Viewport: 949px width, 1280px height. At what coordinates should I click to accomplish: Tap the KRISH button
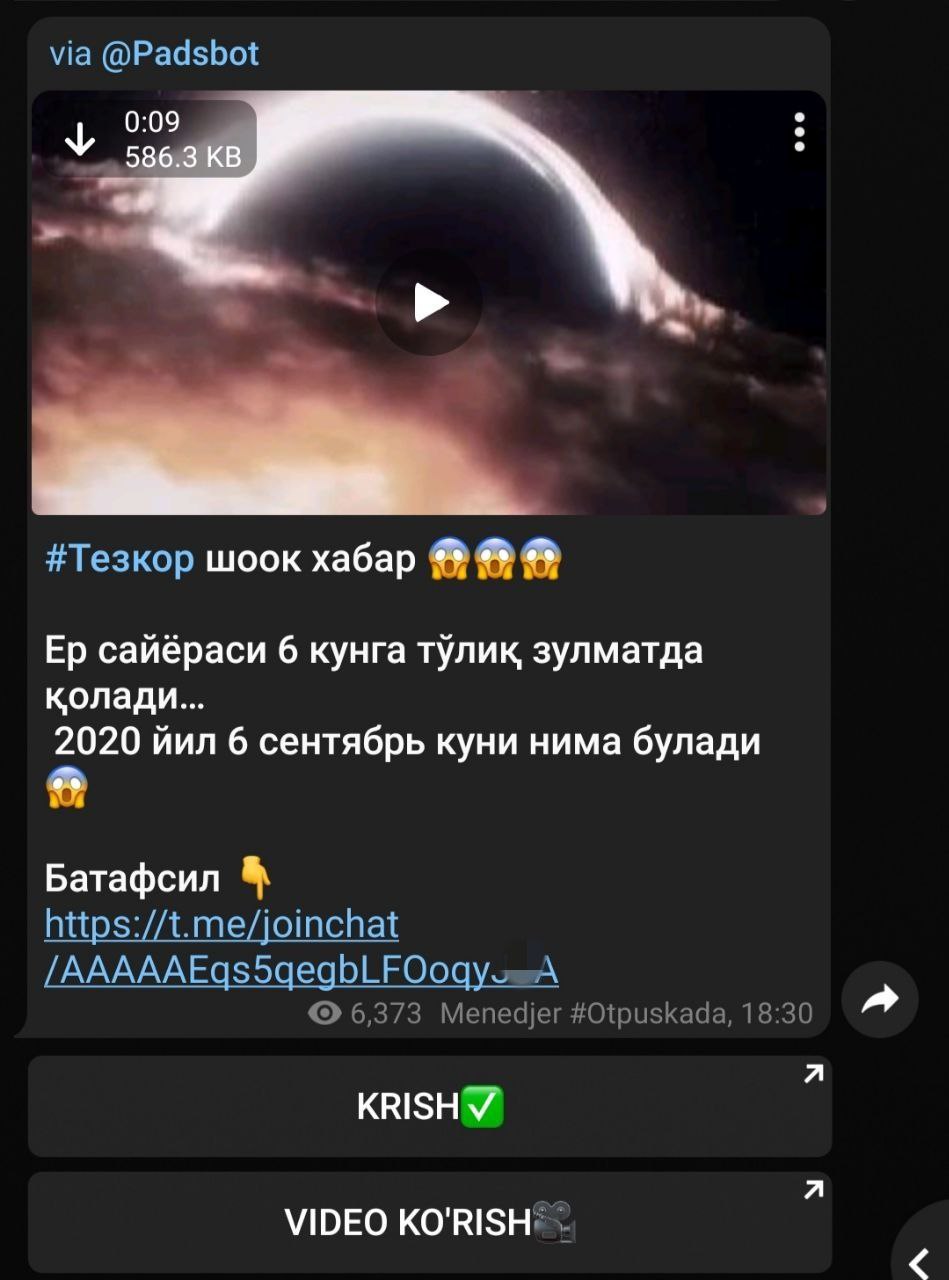[429, 1107]
